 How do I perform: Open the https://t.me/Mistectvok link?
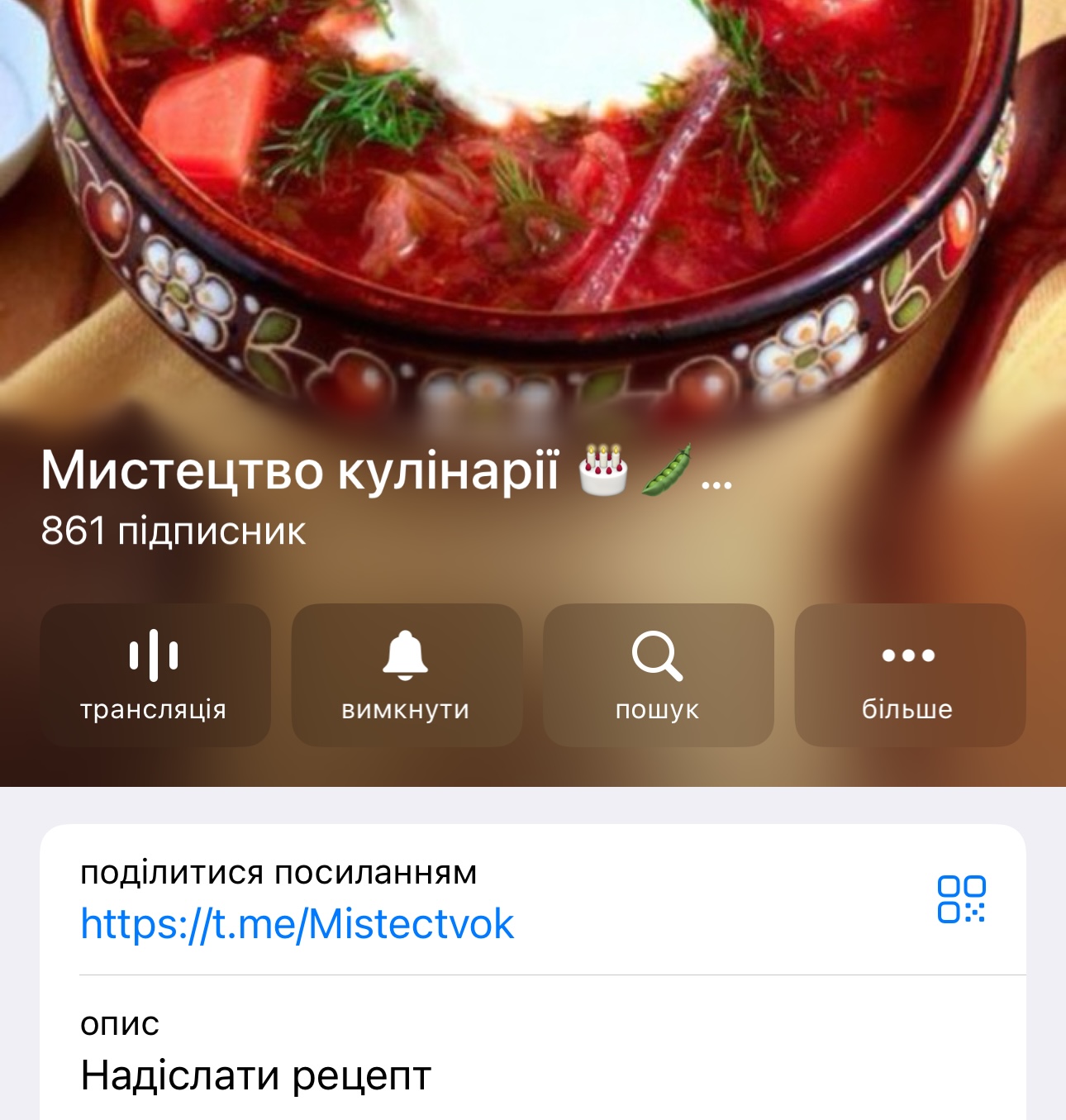click(x=297, y=925)
